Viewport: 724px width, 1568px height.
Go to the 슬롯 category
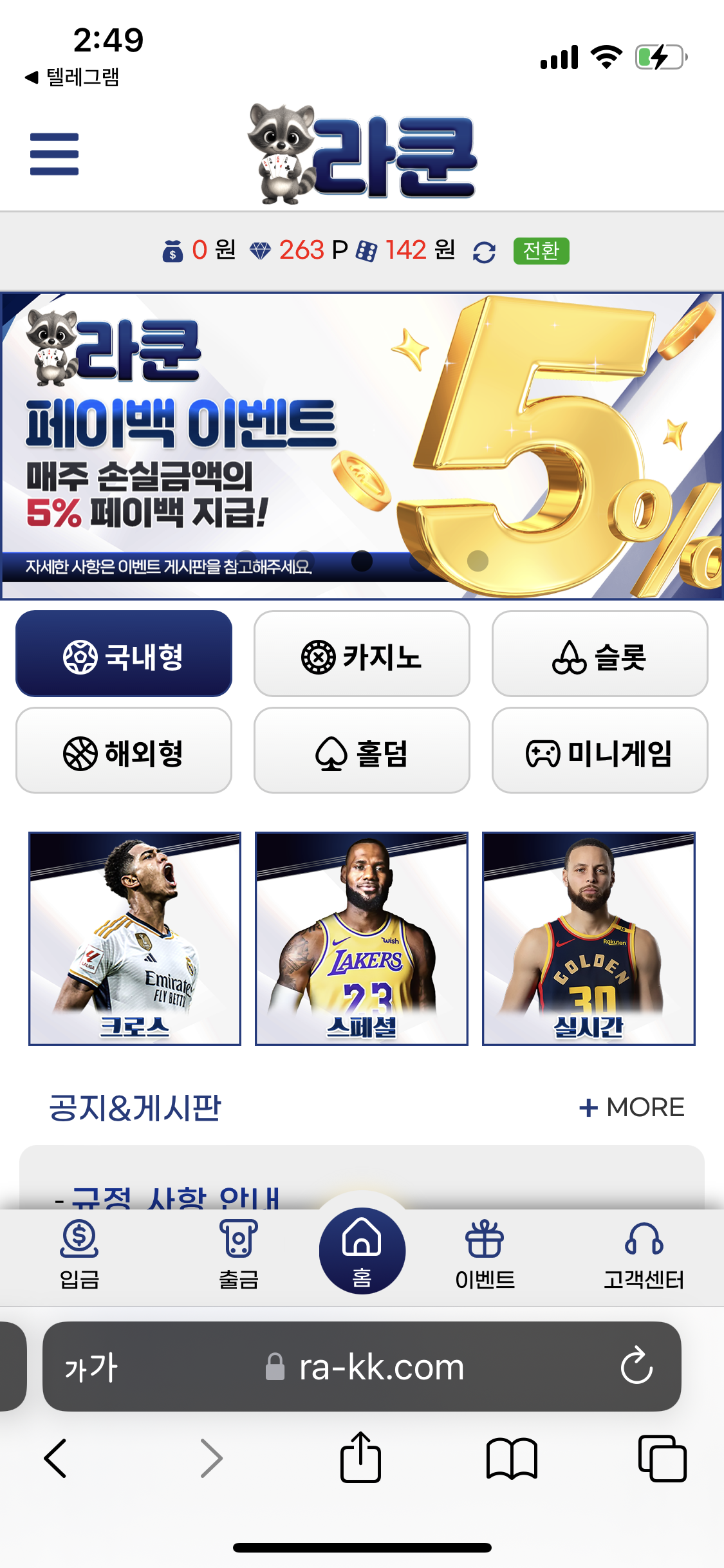pyautogui.click(x=600, y=654)
